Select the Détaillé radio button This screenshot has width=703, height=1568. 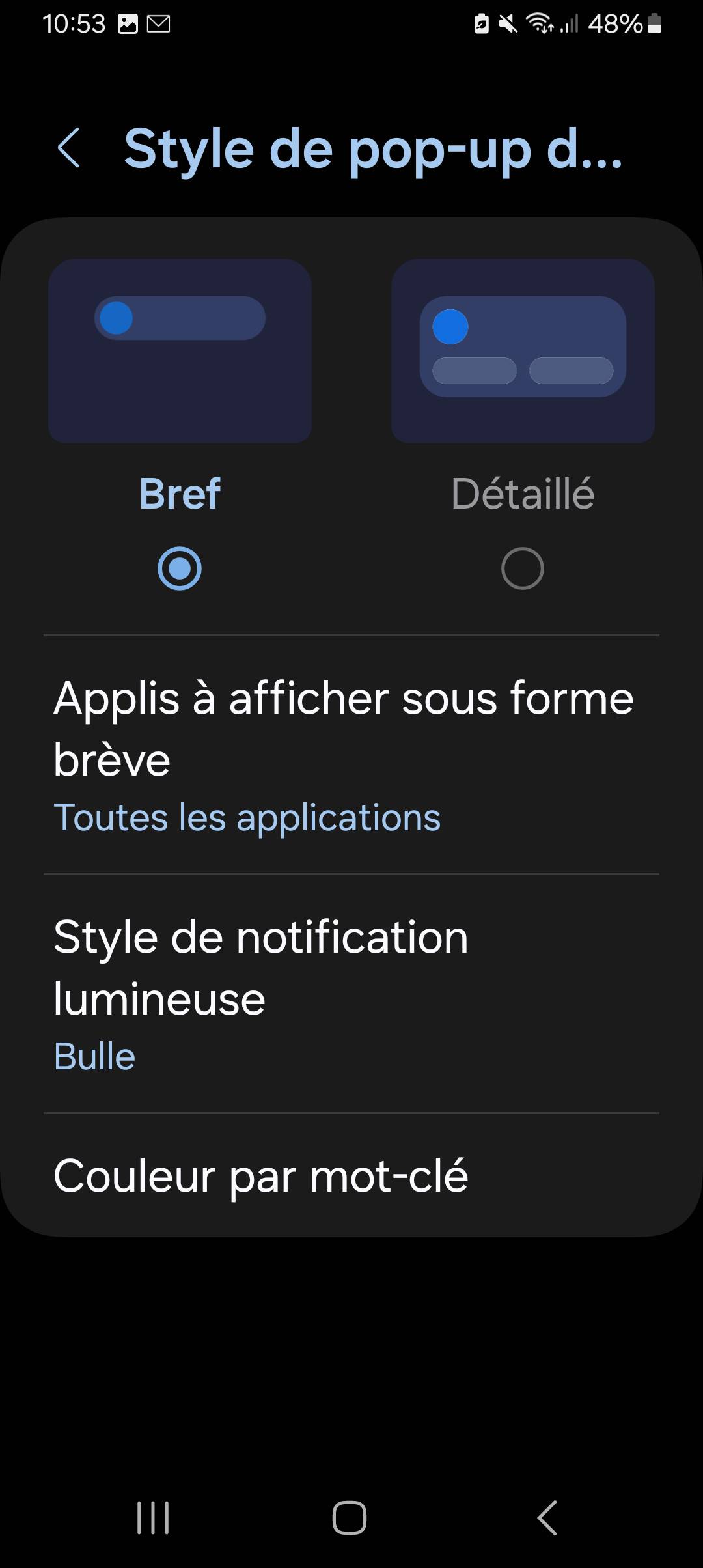[522, 568]
